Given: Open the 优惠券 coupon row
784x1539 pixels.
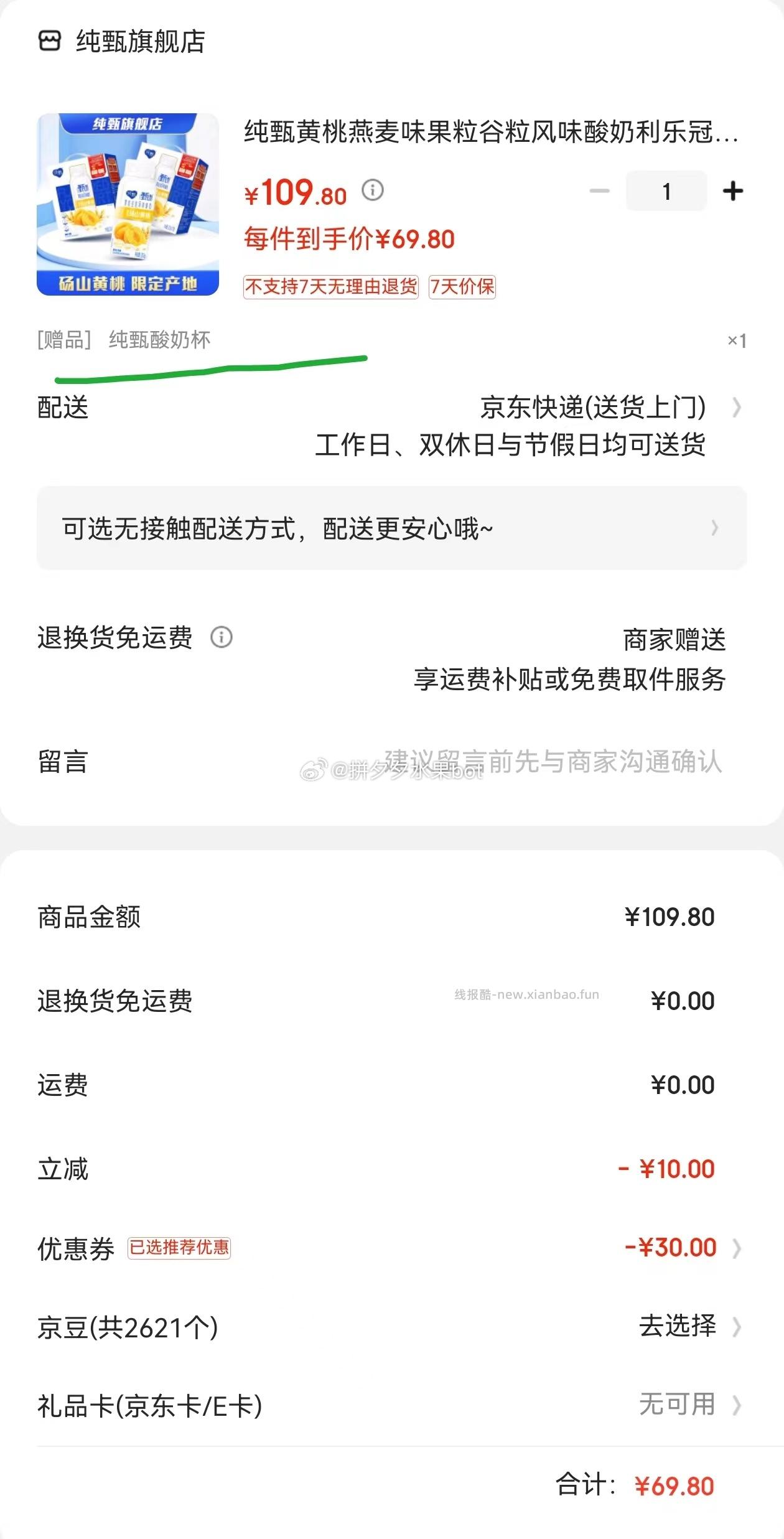Looking at the screenshot, I should click(392, 1248).
